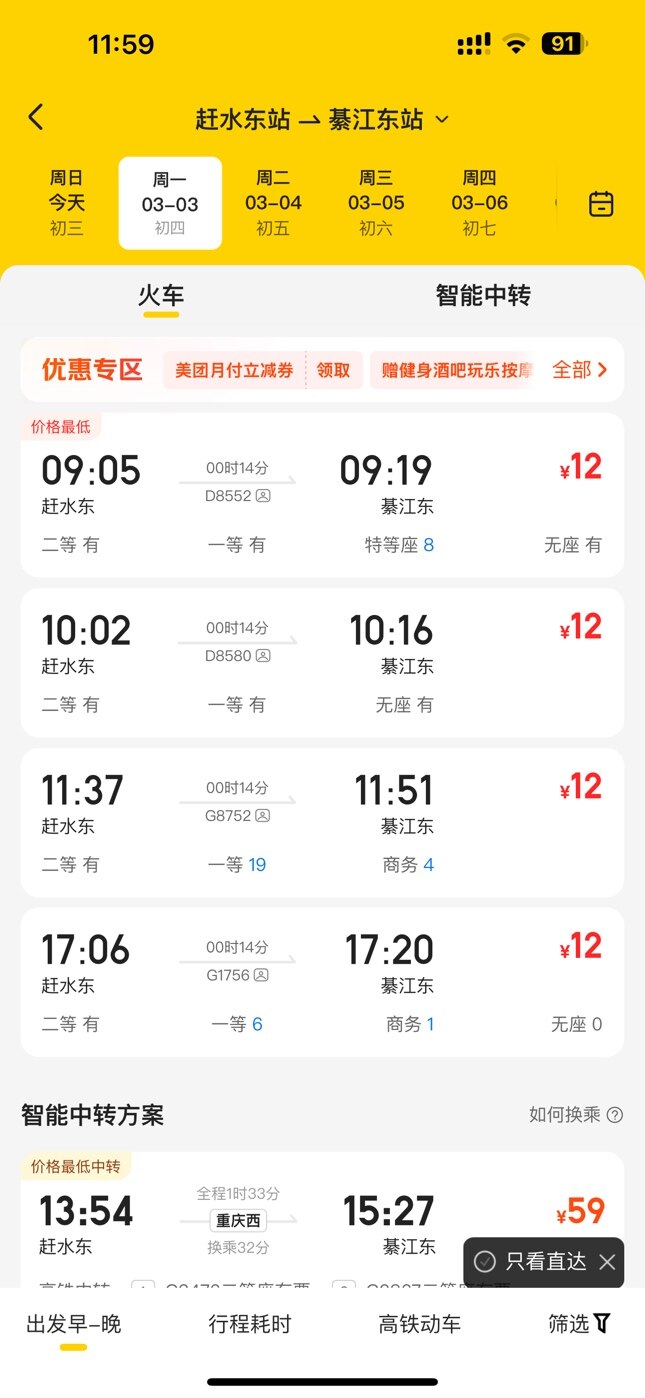The width and height of the screenshot is (645, 1398).
Task: Switch to the 智能中转 tab
Action: click(482, 296)
